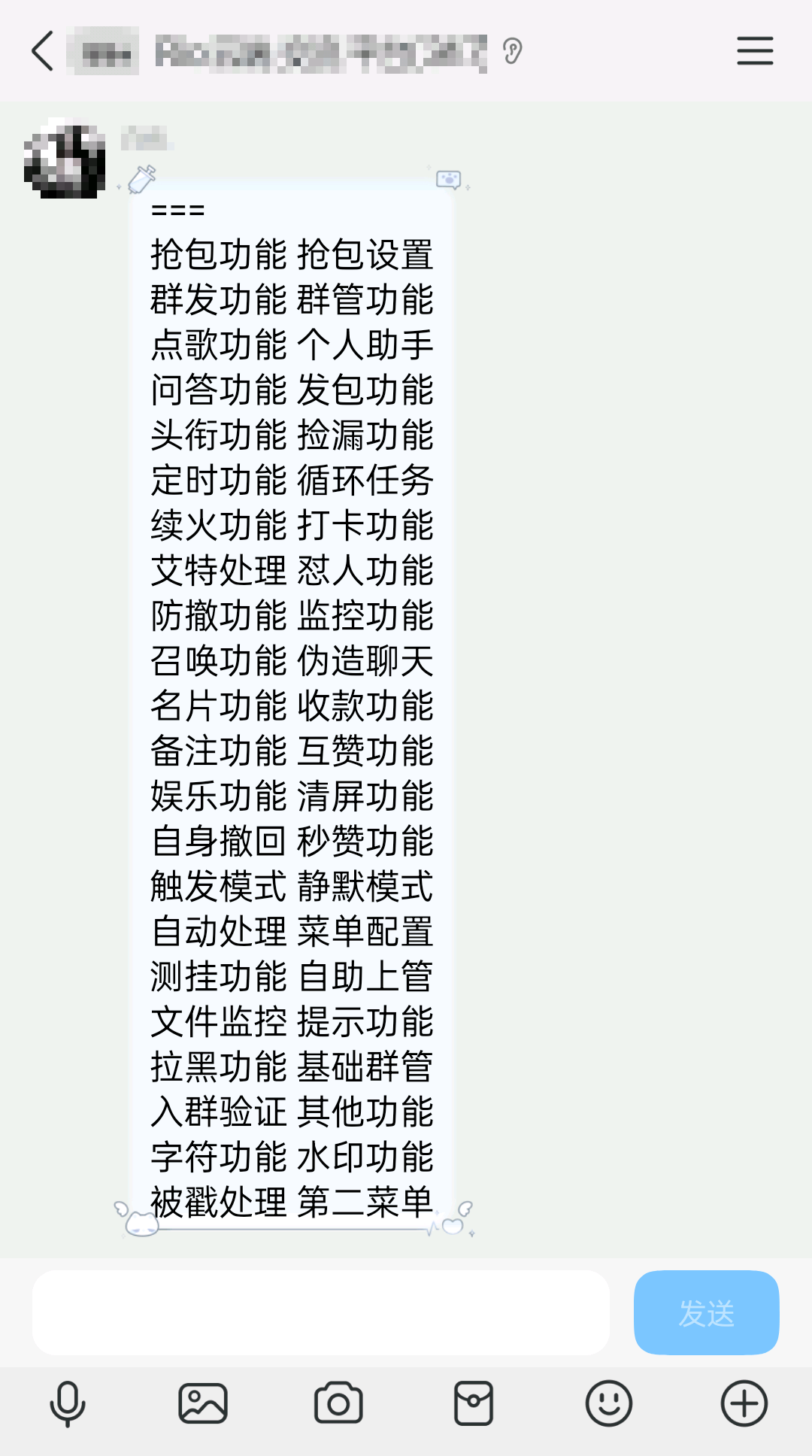Open the photo gallery picker

coord(203,1403)
